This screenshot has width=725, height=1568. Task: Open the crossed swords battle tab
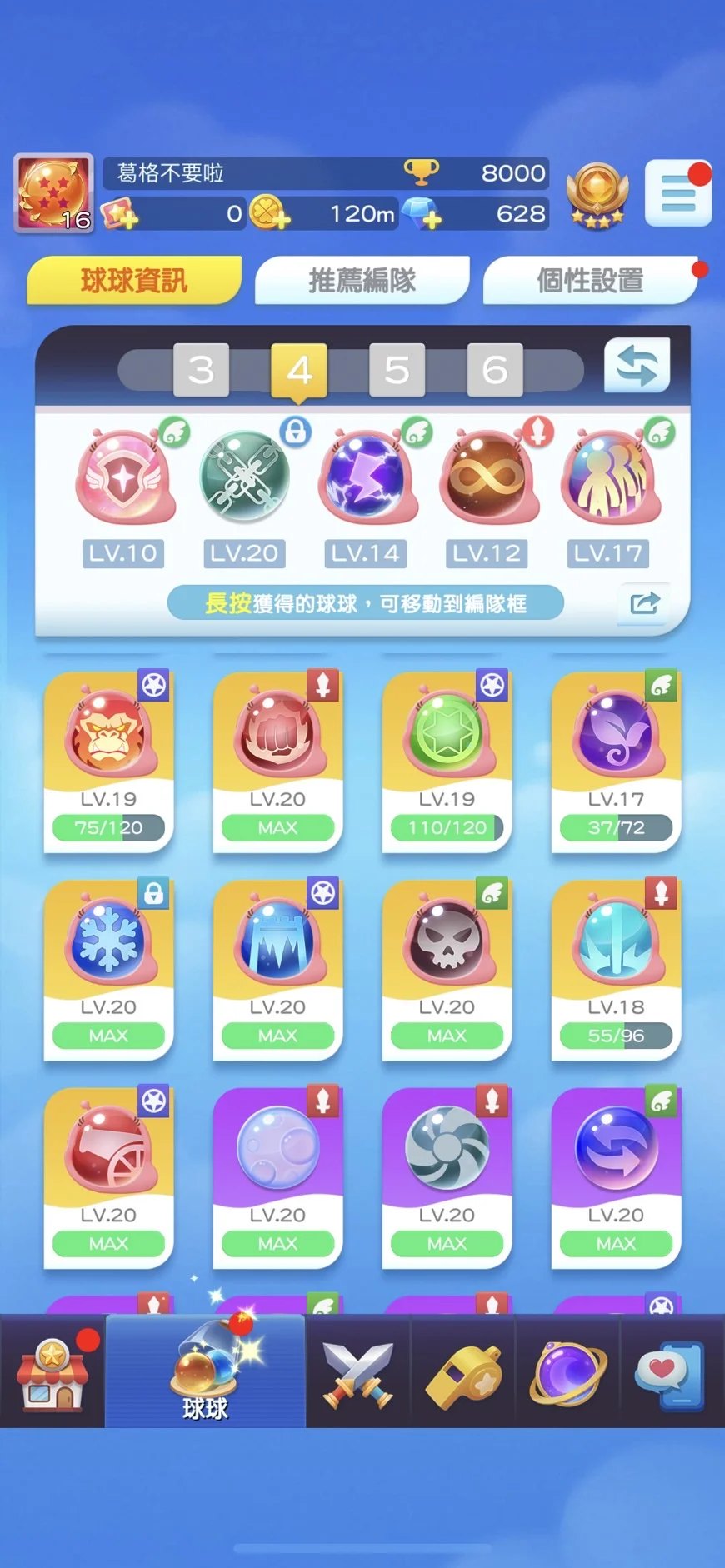(358, 1372)
